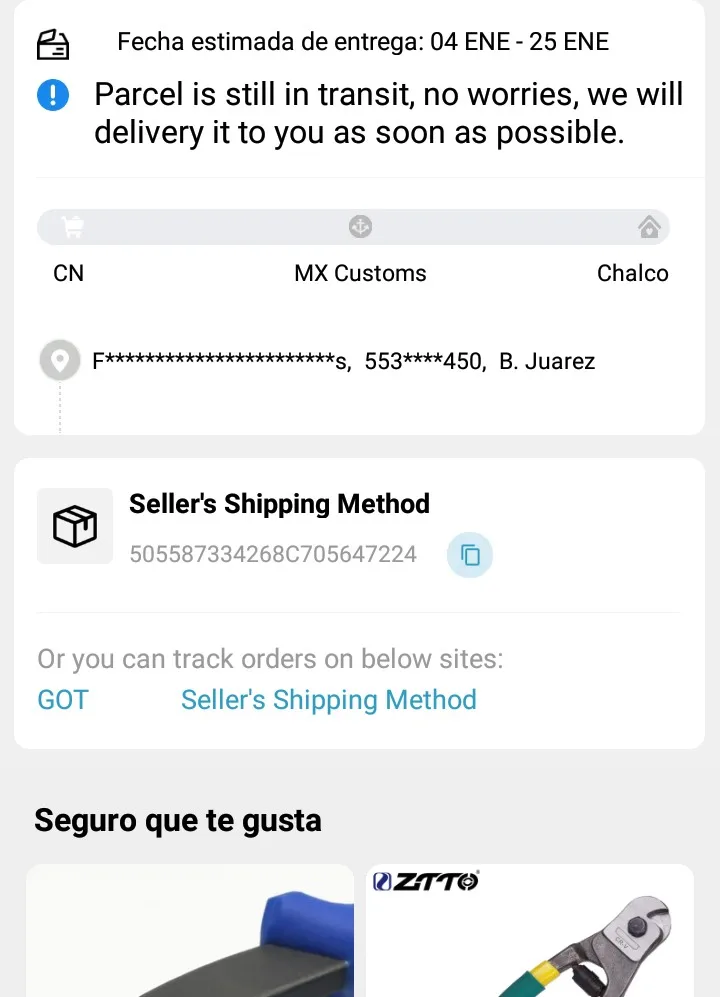Image resolution: width=720 pixels, height=997 pixels.
Task: Open the GOT tracking site link
Action: pos(63,700)
